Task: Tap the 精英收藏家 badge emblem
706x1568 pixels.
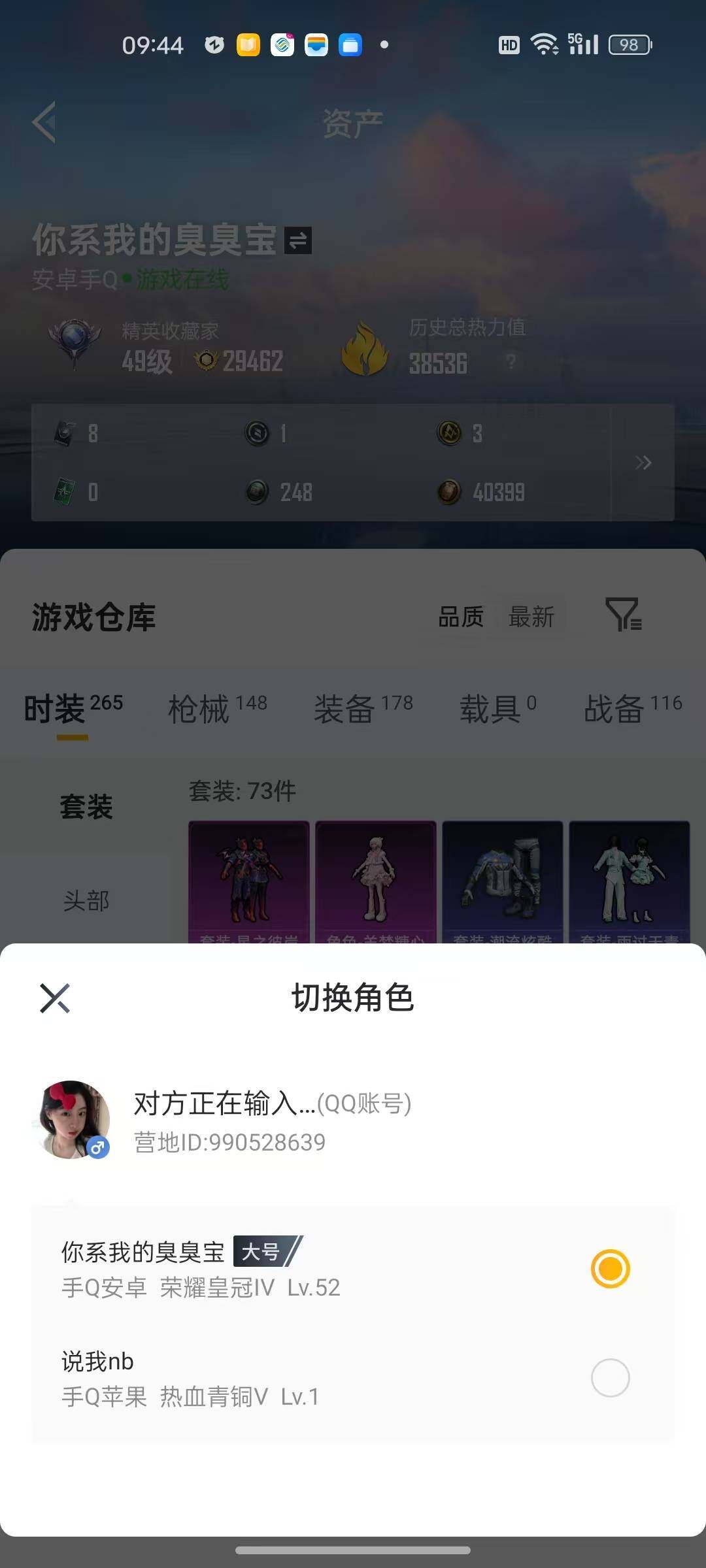Action: coord(75,345)
